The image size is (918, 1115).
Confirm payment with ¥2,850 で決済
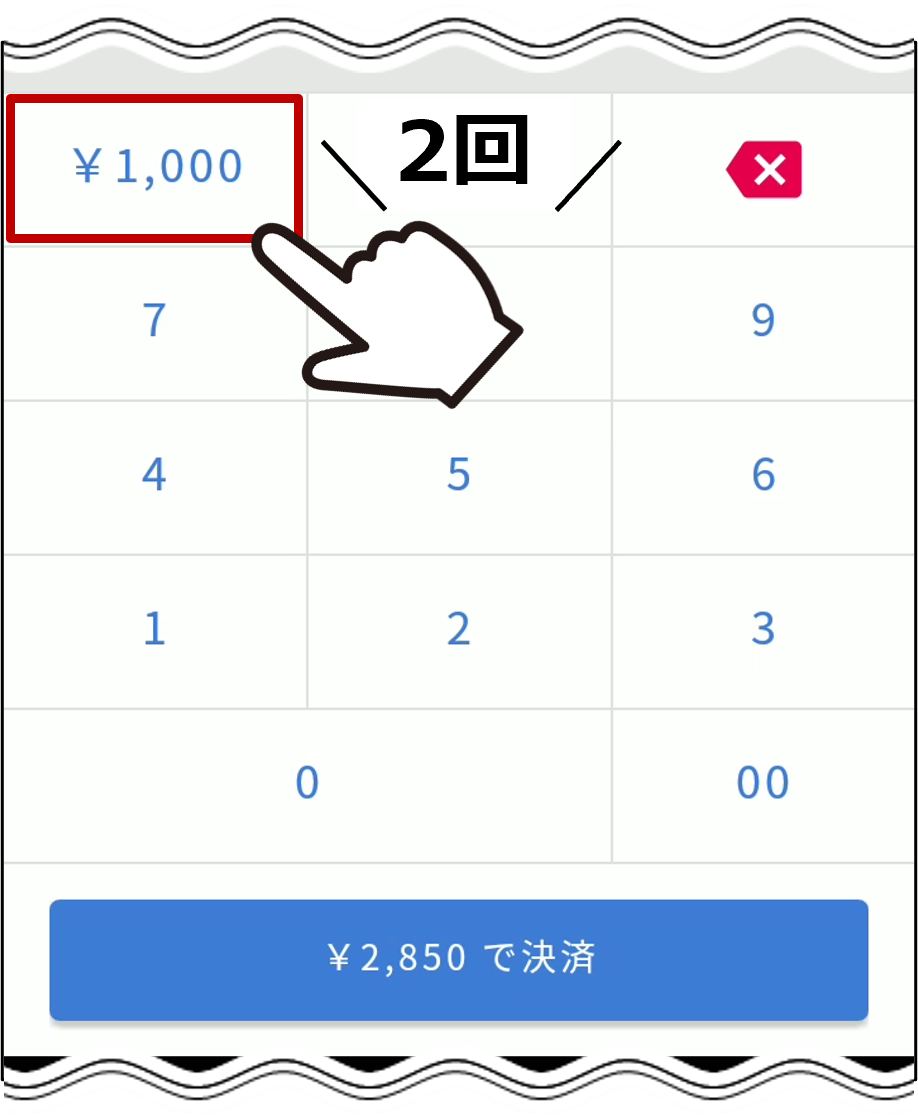click(459, 959)
